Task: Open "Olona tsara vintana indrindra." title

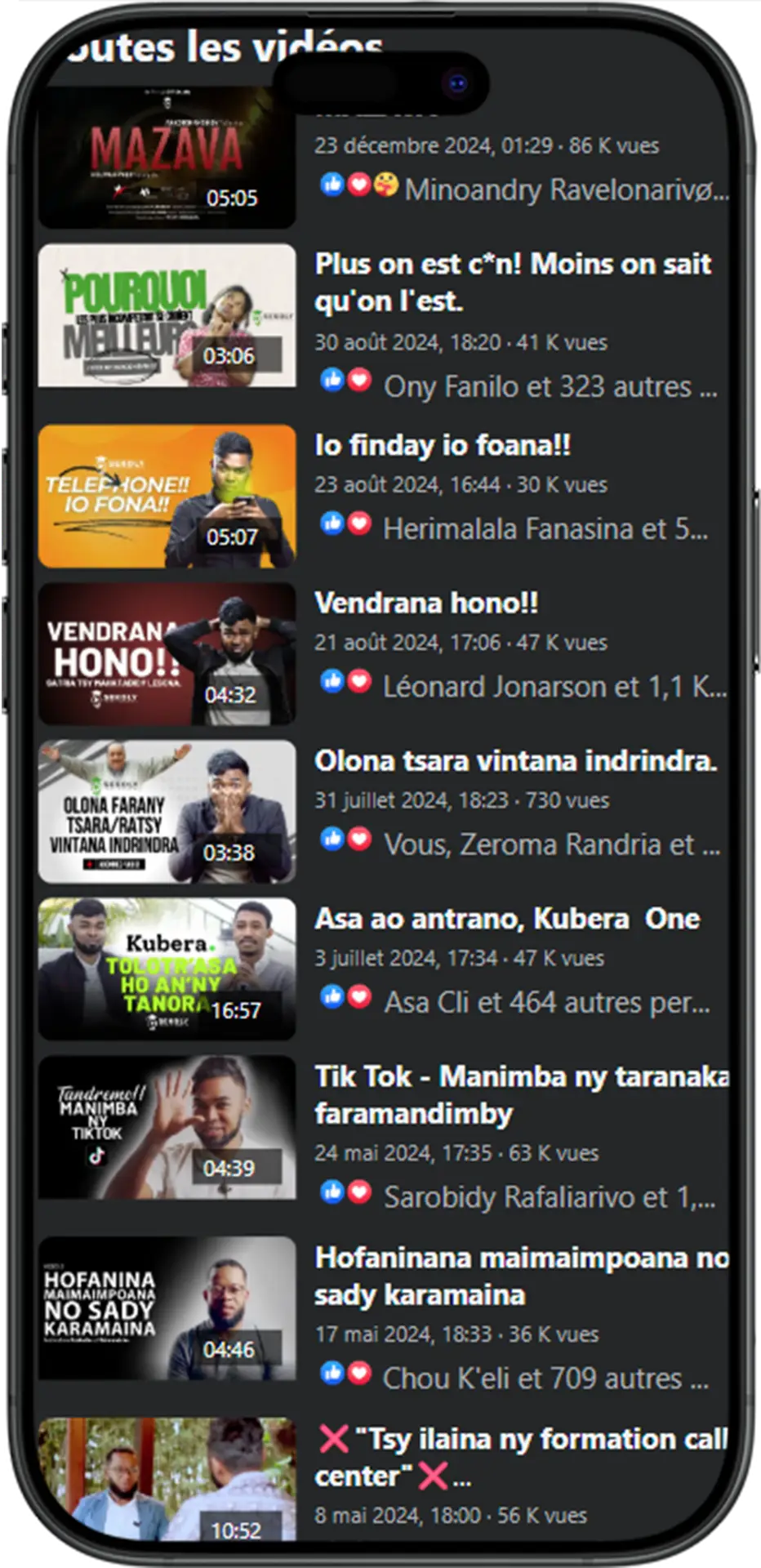Action: click(x=515, y=760)
